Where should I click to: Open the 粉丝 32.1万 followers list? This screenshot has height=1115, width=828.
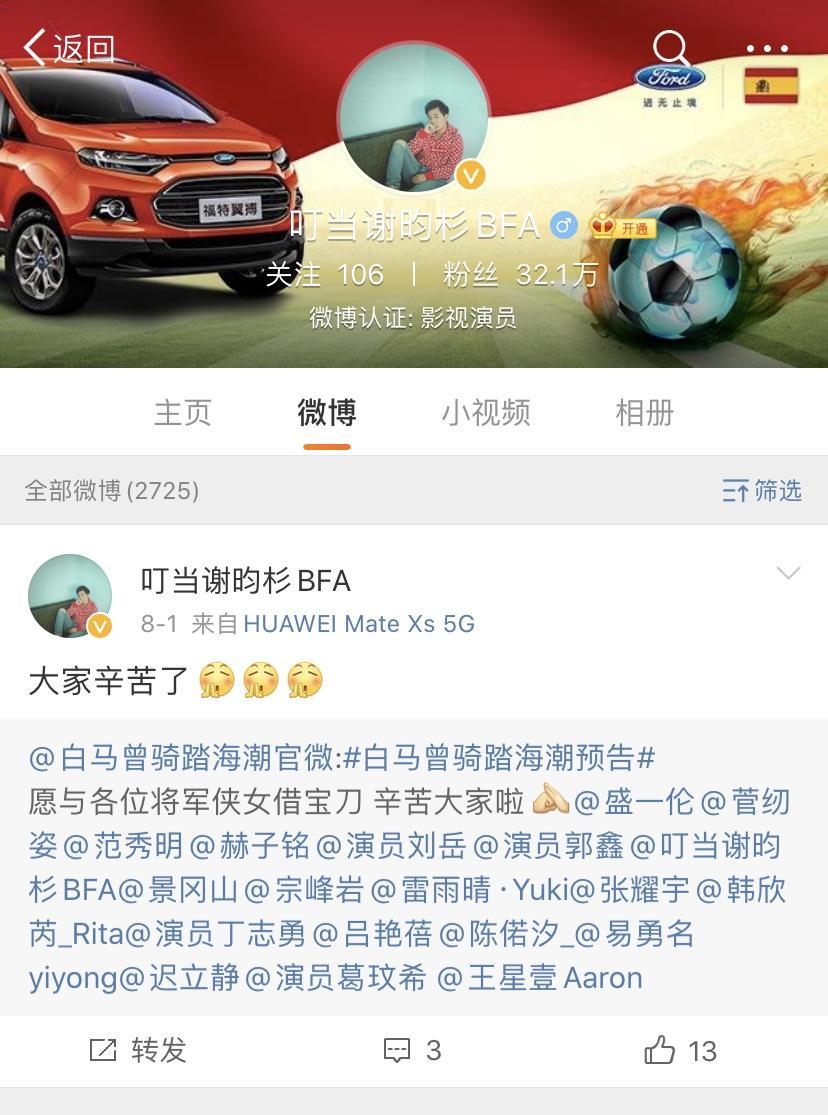520,274
